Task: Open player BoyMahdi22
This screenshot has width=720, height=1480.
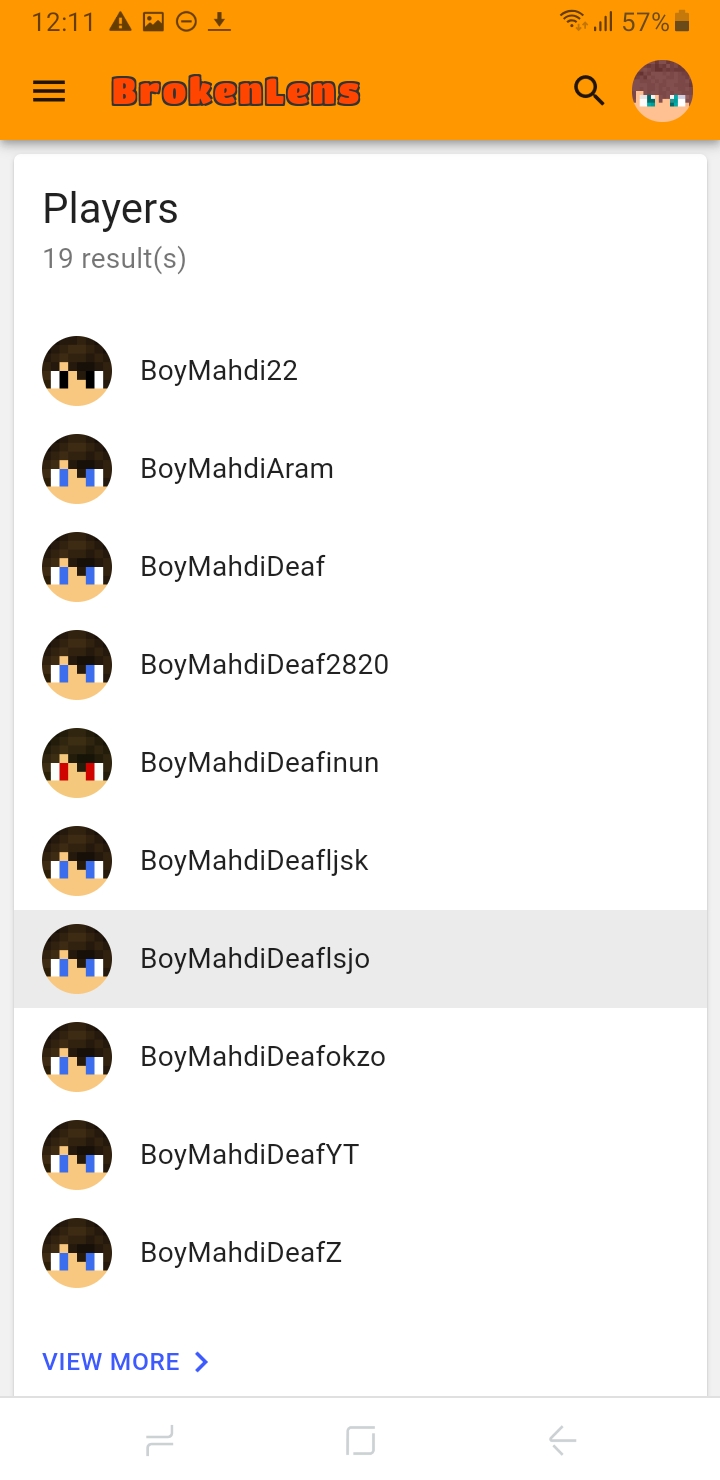Action: [360, 371]
